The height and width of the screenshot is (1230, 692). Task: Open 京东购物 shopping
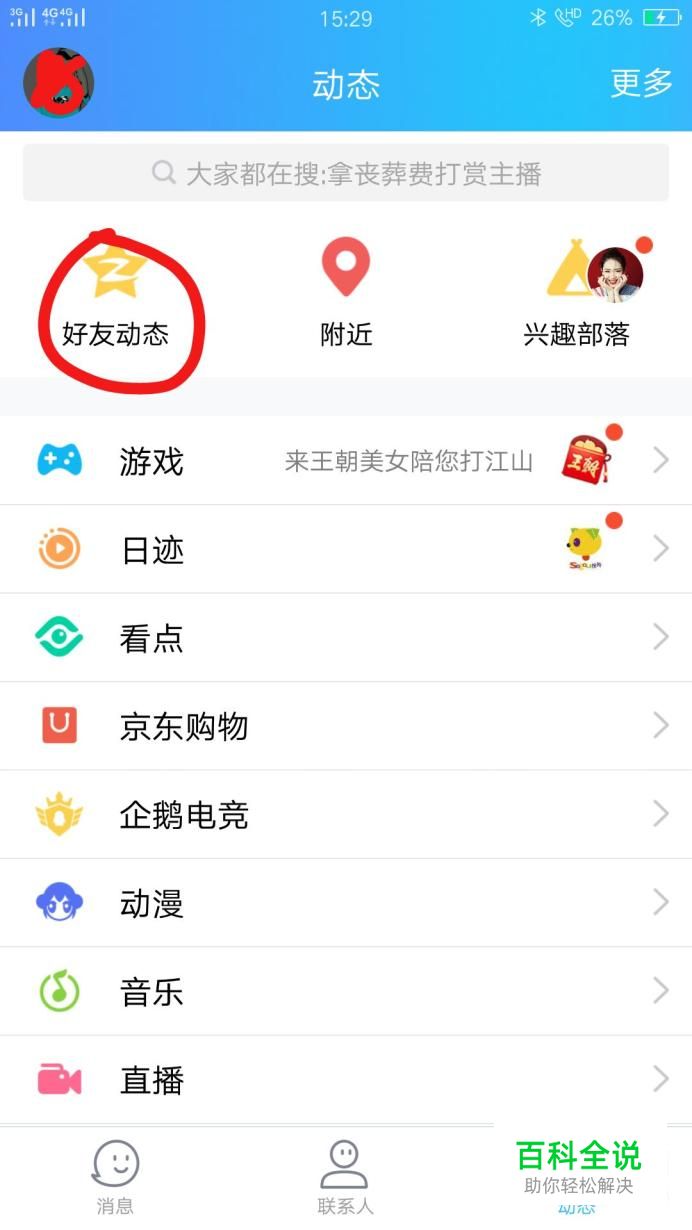pyautogui.click(x=346, y=726)
